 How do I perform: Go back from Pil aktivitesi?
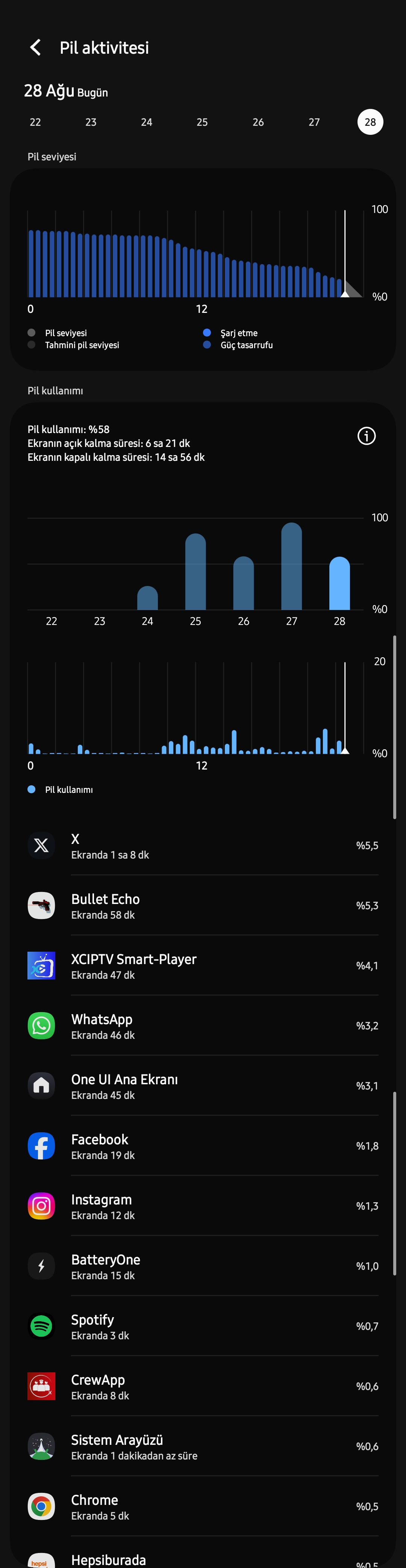(35, 47)
